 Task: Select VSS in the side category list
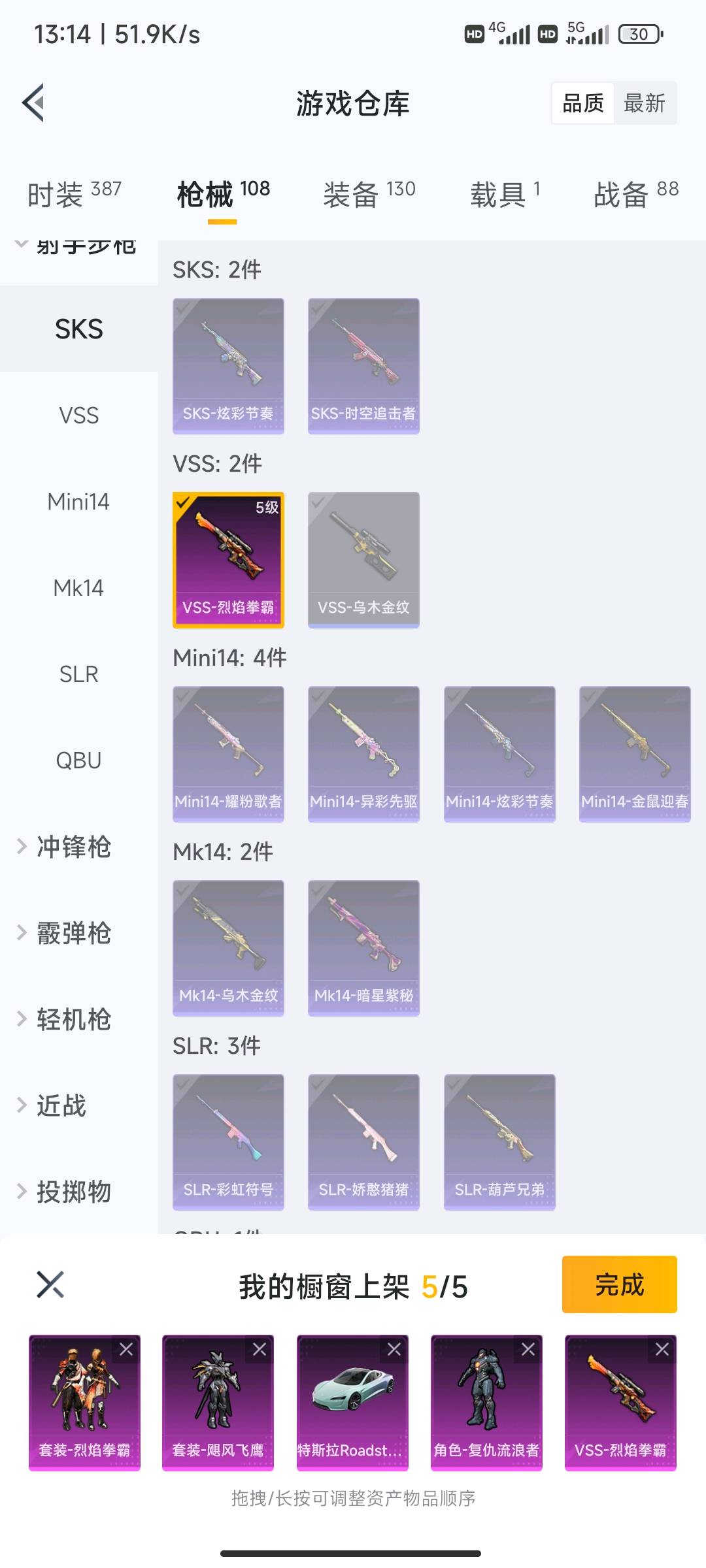78,416
